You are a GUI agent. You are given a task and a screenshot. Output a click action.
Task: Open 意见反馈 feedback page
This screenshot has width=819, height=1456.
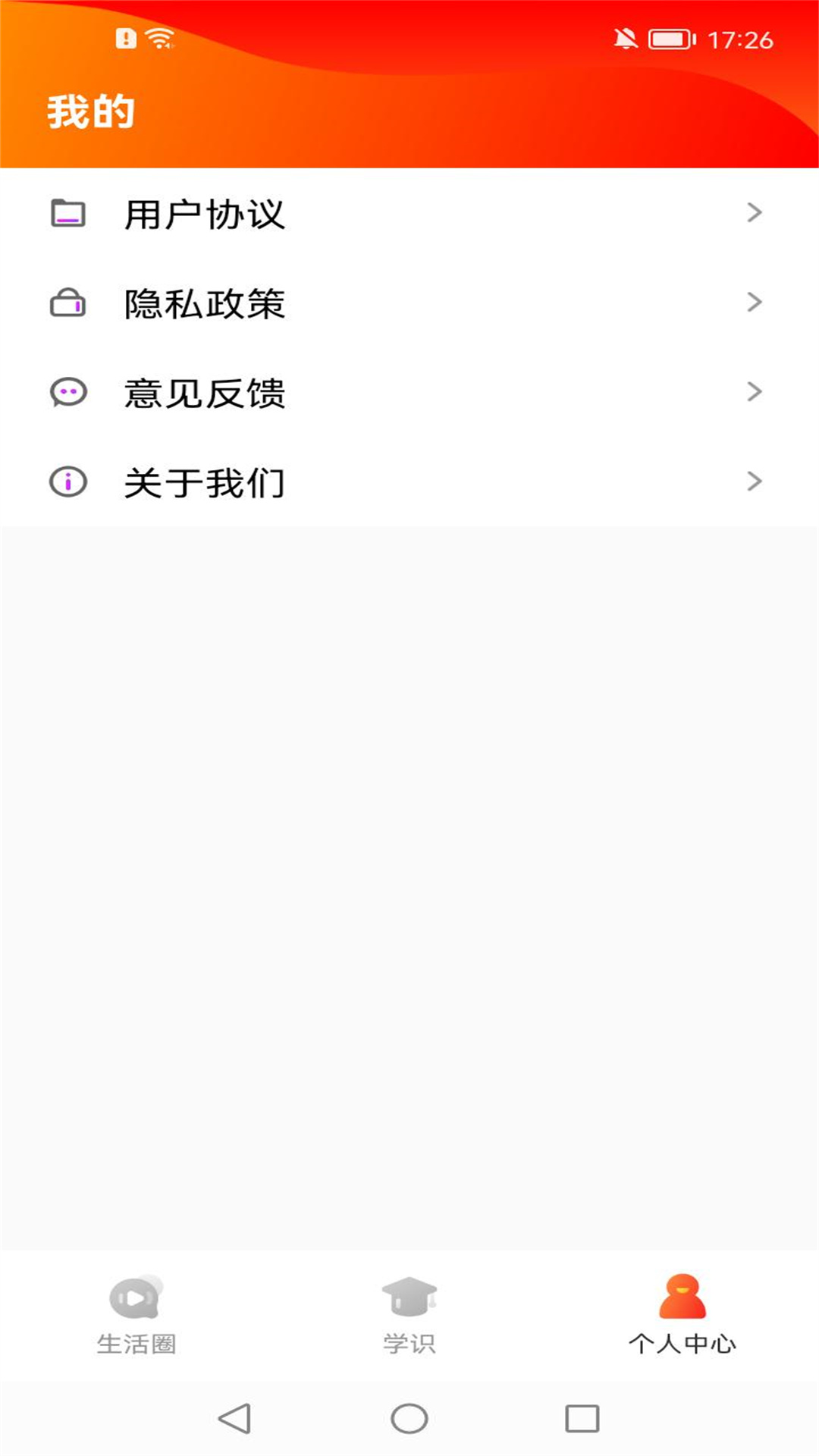pos(409,392)
